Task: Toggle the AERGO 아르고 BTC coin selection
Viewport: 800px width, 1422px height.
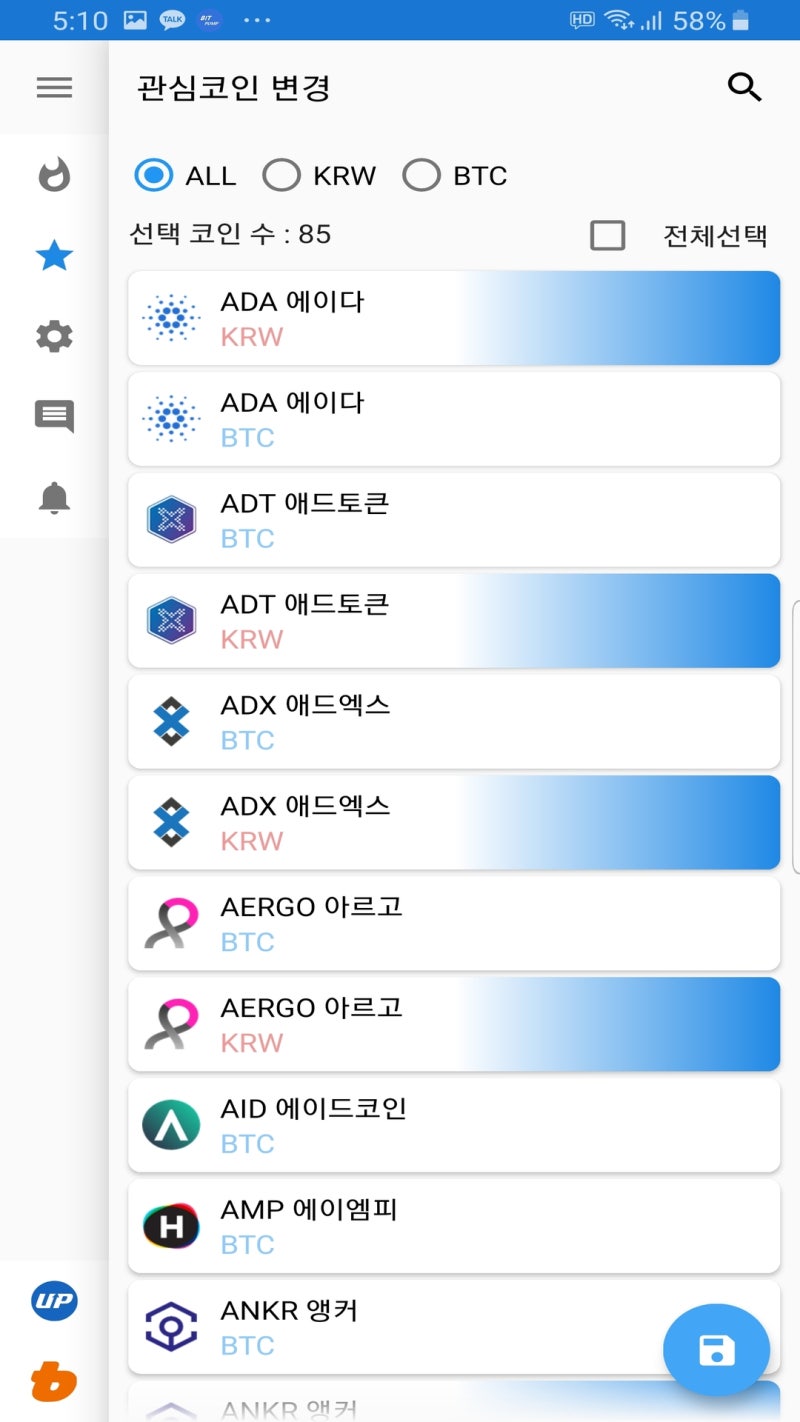Action: pos(450,923)
